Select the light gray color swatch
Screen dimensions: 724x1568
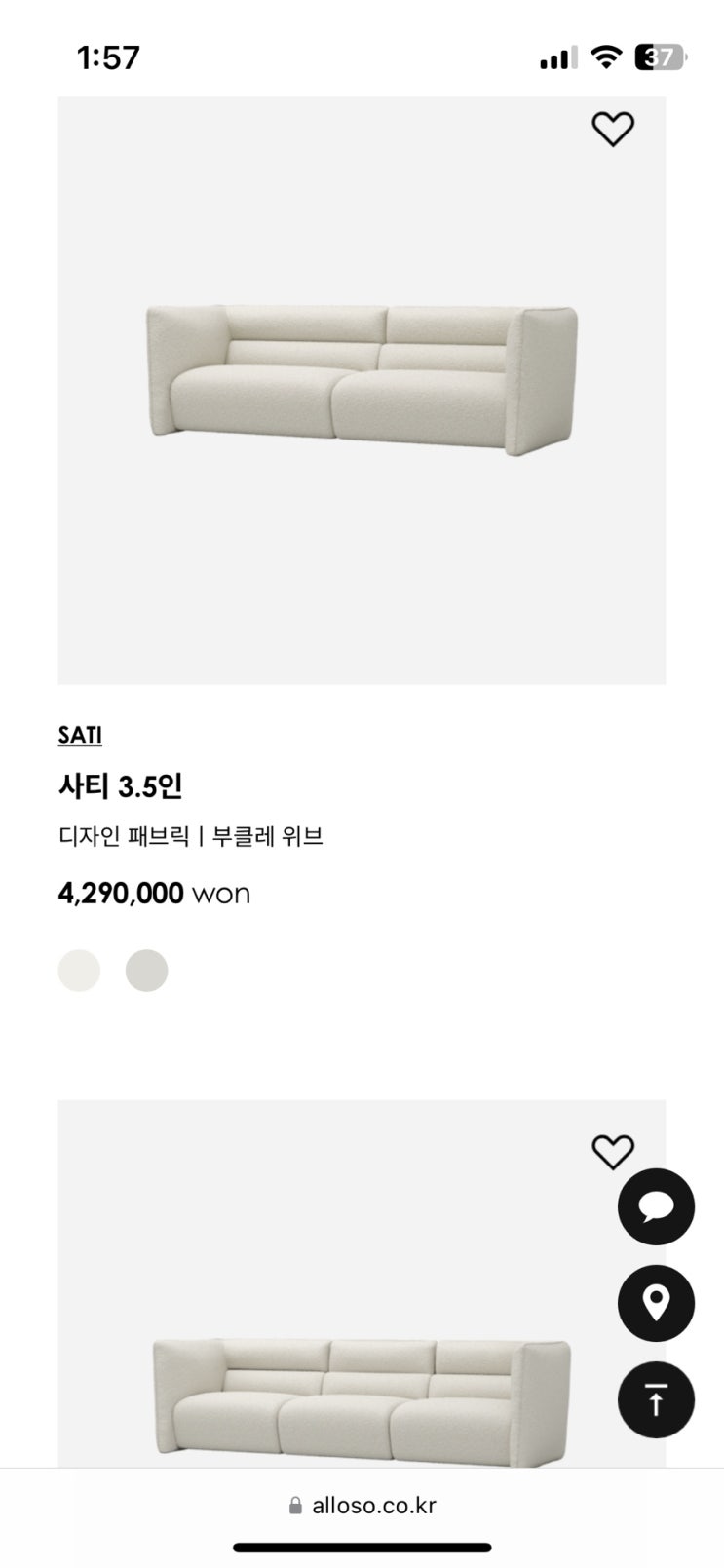point(146,971)
